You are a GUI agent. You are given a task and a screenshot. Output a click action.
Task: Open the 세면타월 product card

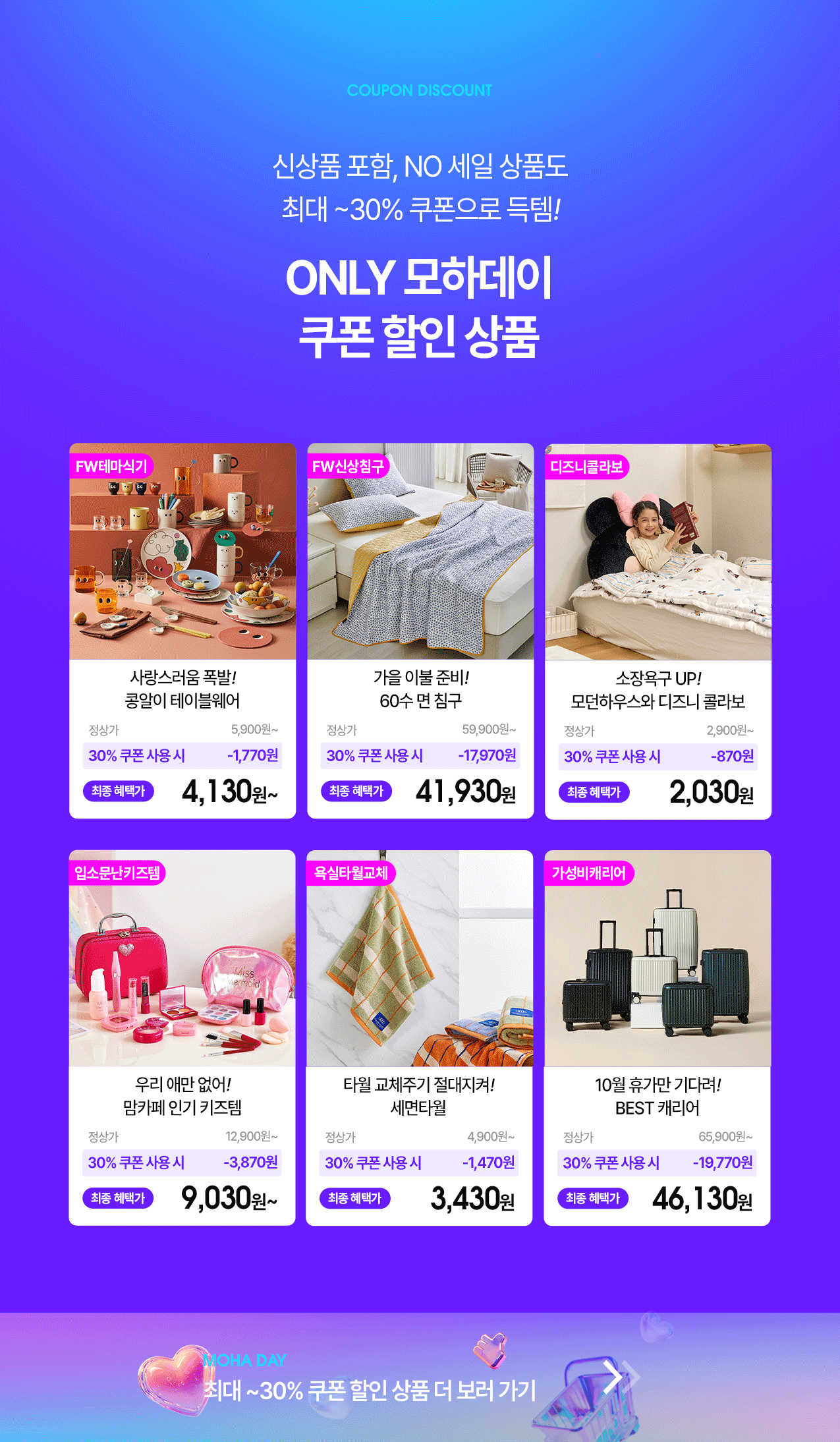[x=419, y=1037]
